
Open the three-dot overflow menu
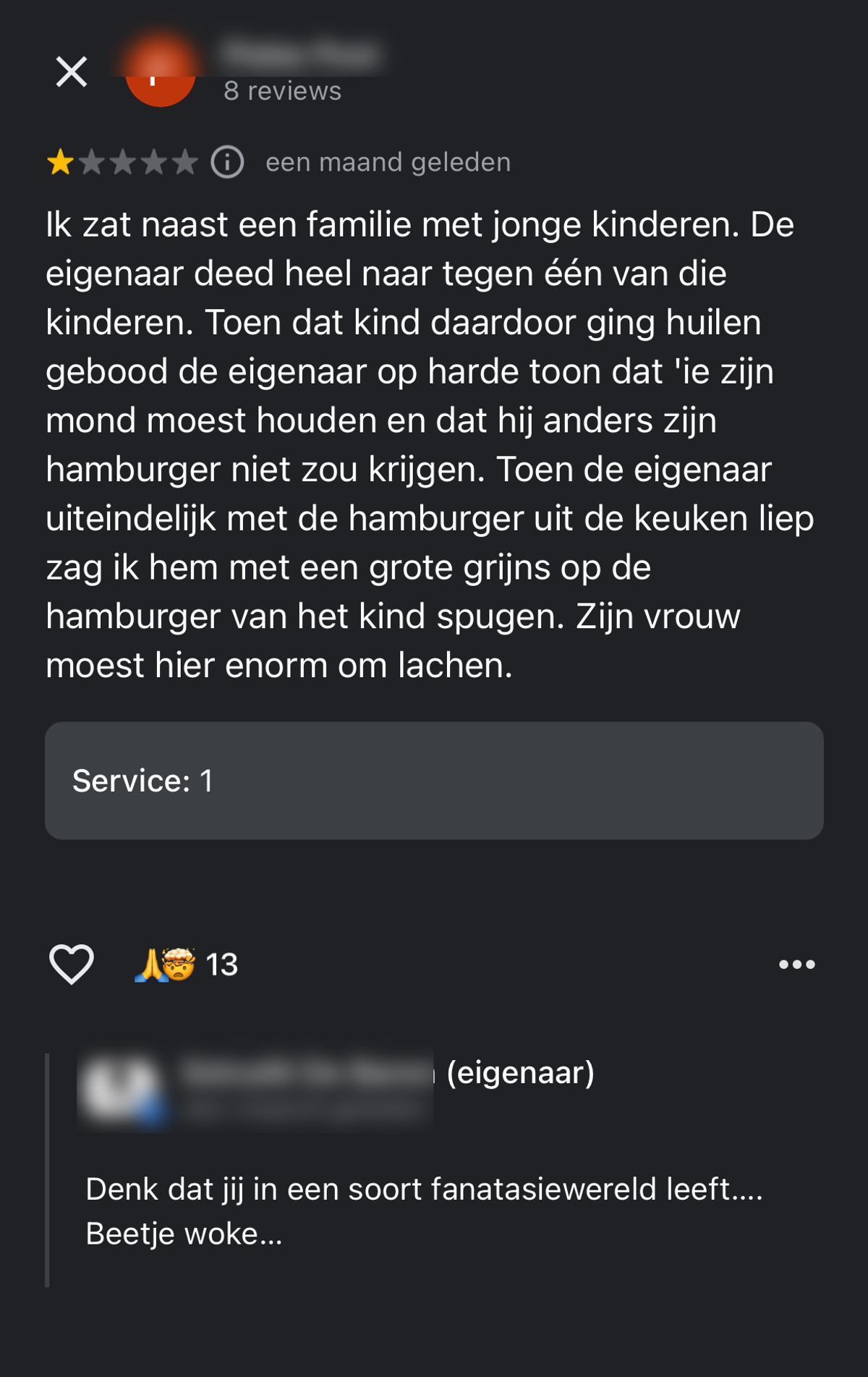tap(796, 964)
